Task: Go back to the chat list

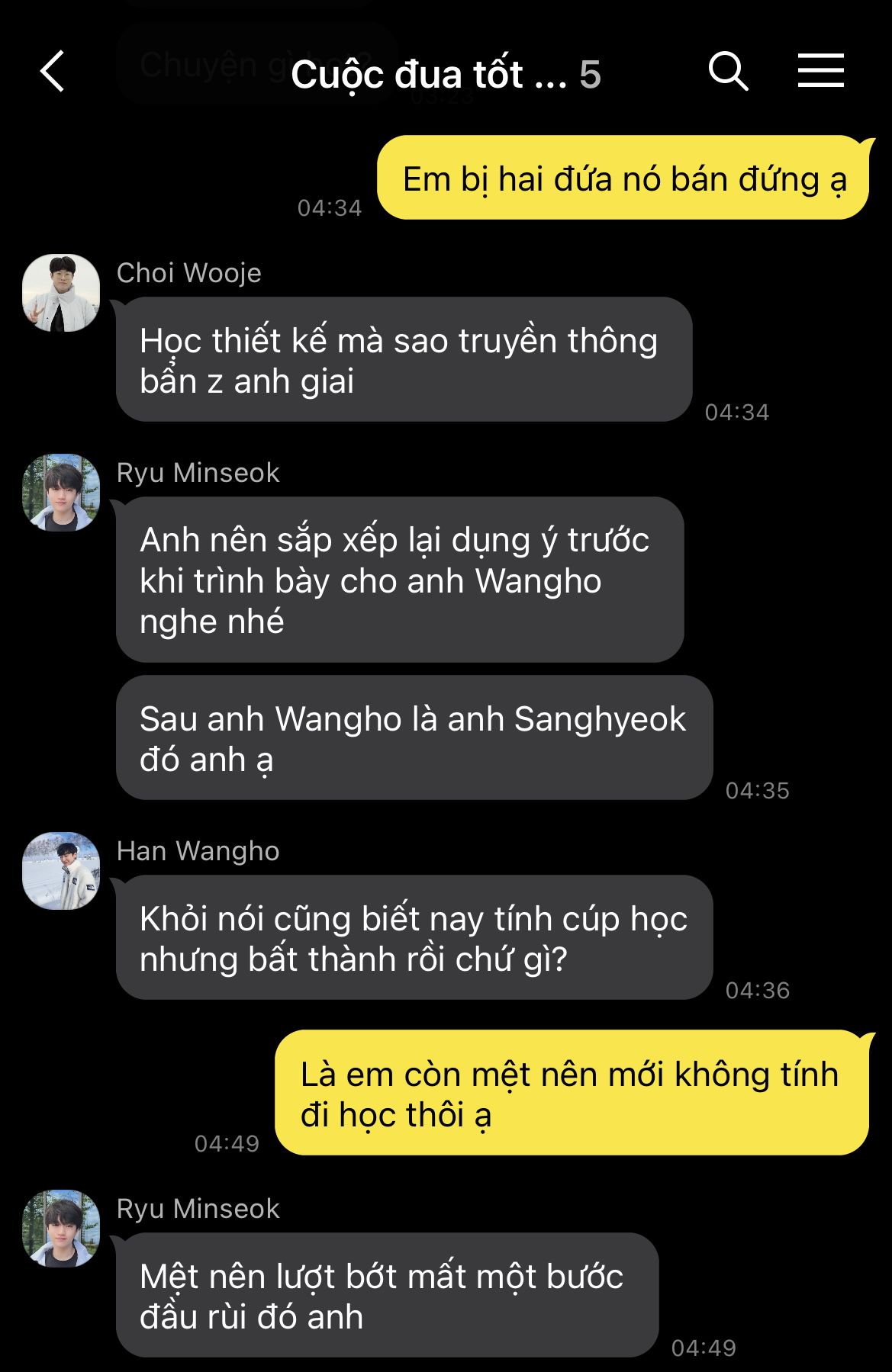Action: click(x=53, y=72)
